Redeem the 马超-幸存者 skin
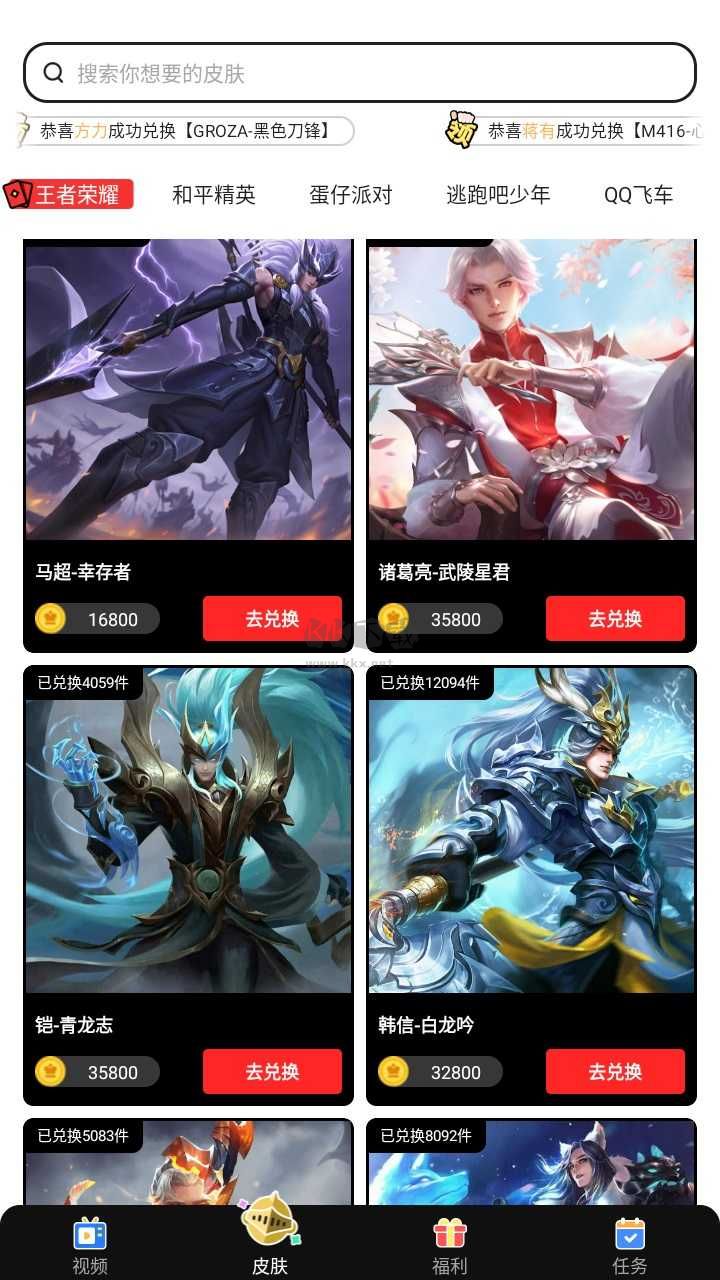Image resolution: width=720 pixels, height=1280 pixels. click(x=272, y=619)
